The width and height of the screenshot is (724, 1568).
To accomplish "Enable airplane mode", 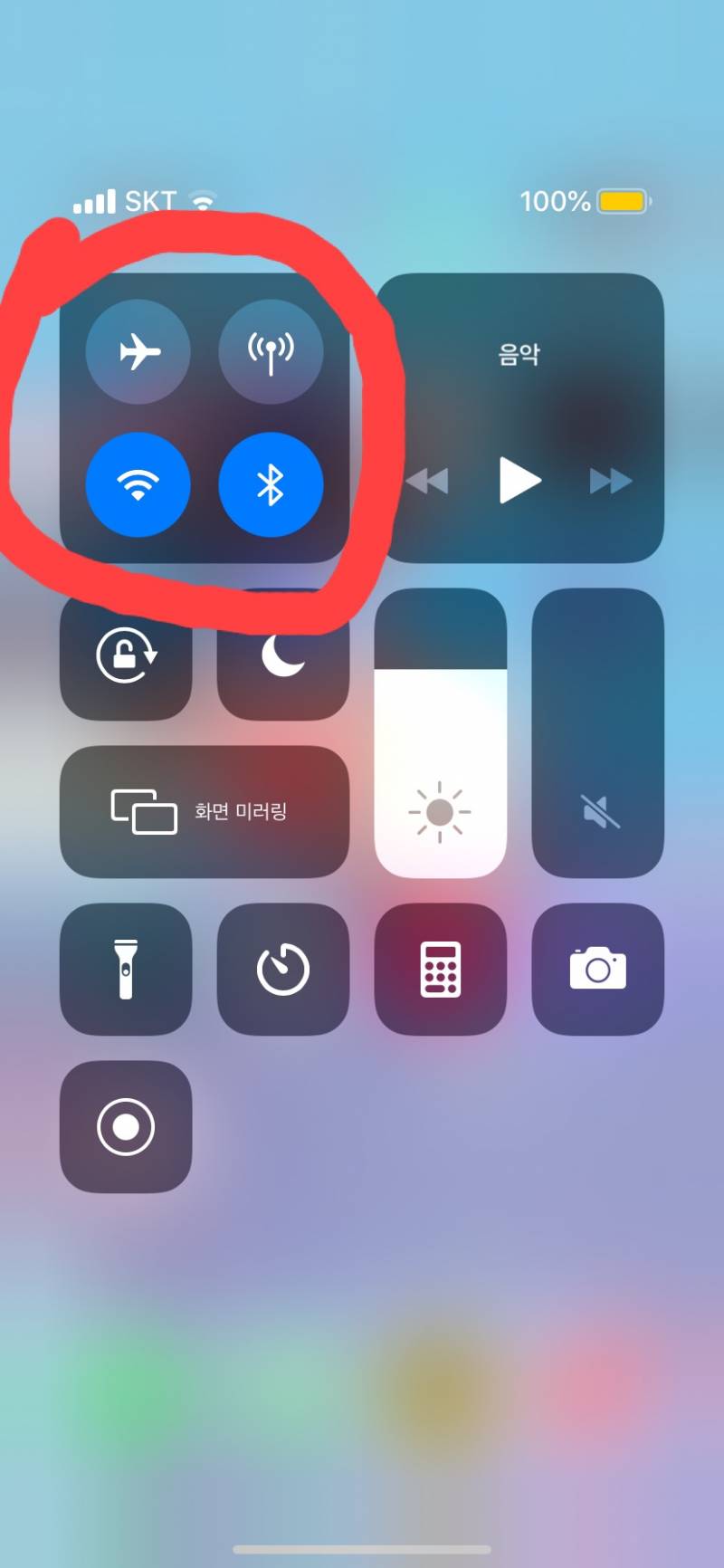I will coord(138,351).
